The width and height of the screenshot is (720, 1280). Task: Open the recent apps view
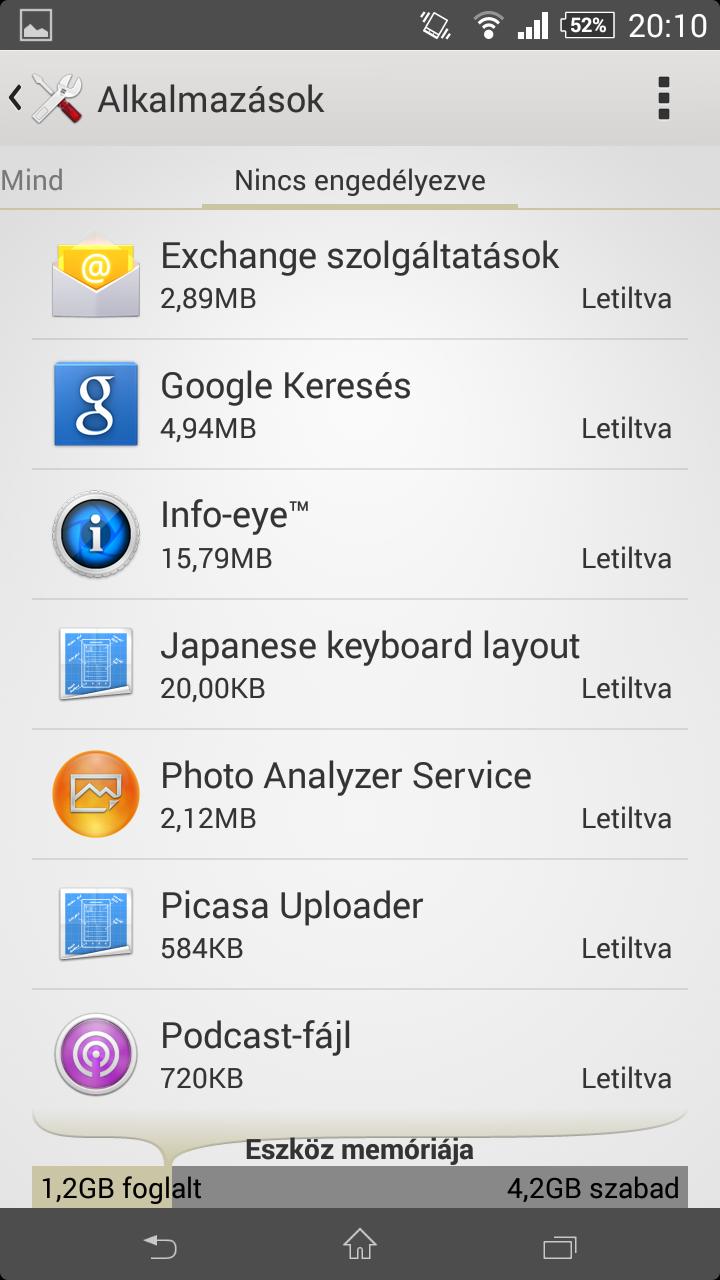[560, 1245]
